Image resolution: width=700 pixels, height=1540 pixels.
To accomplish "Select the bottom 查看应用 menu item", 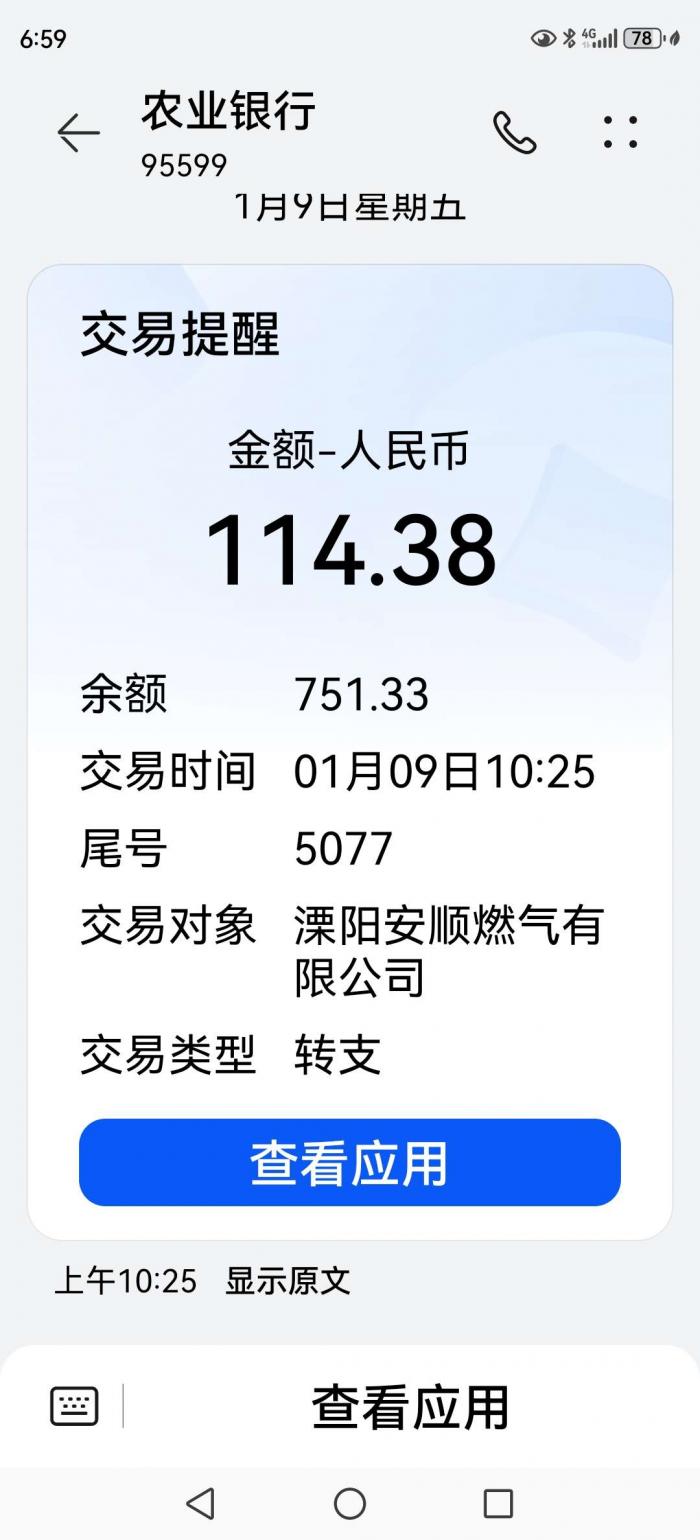I will coord(410,1407).
